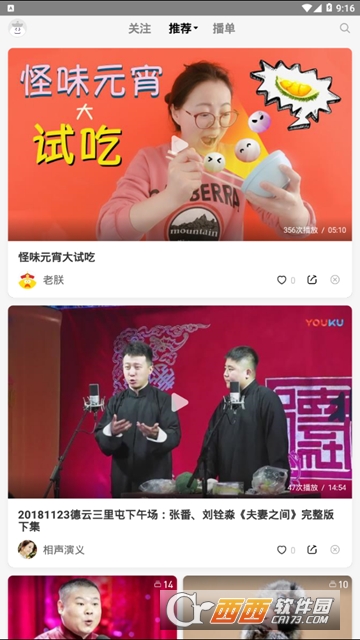Play the 怪味元宵大试吃 video

180,144
